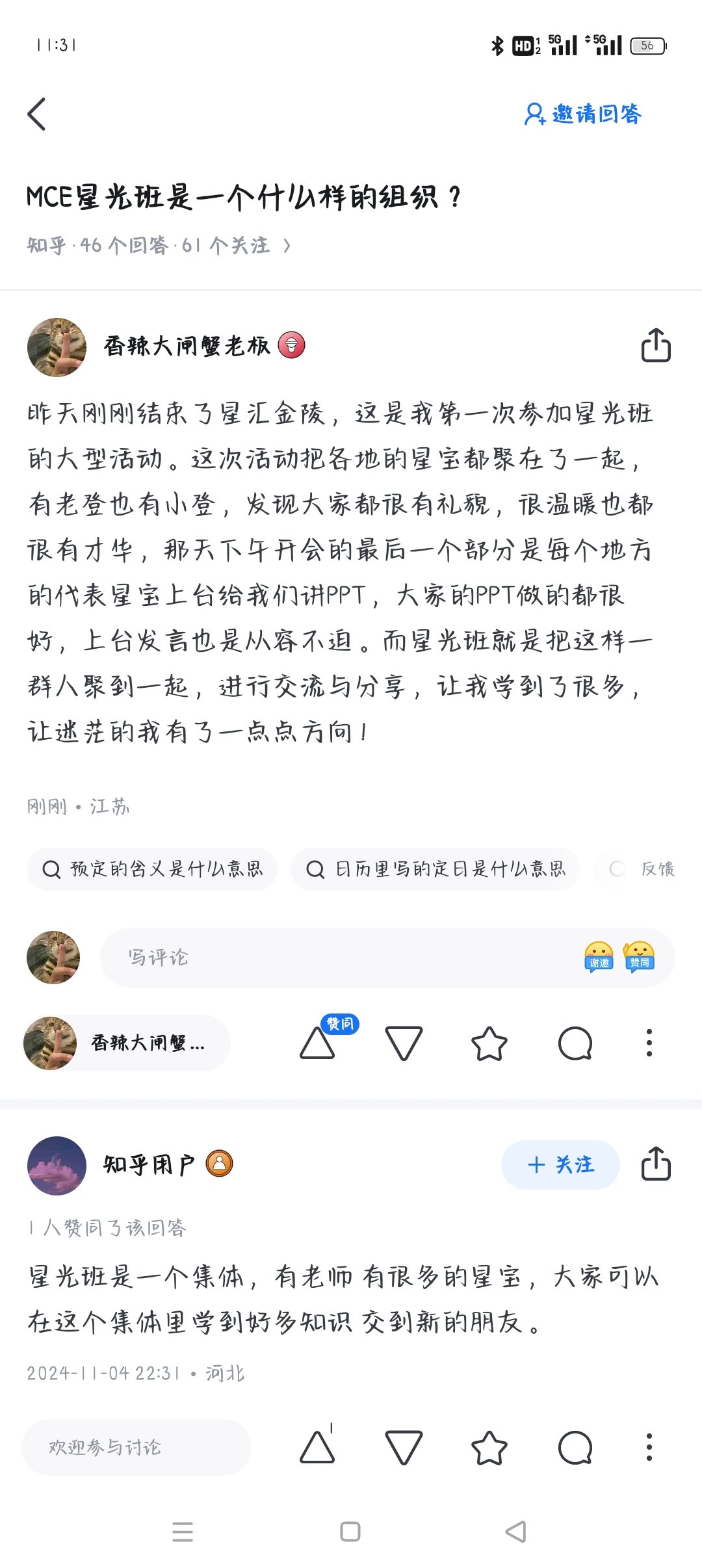Screen dimensions: 702x1568
Task: Open 香辣大闸蟹老板's profile avatar
Action: click(x=57, y=347)
